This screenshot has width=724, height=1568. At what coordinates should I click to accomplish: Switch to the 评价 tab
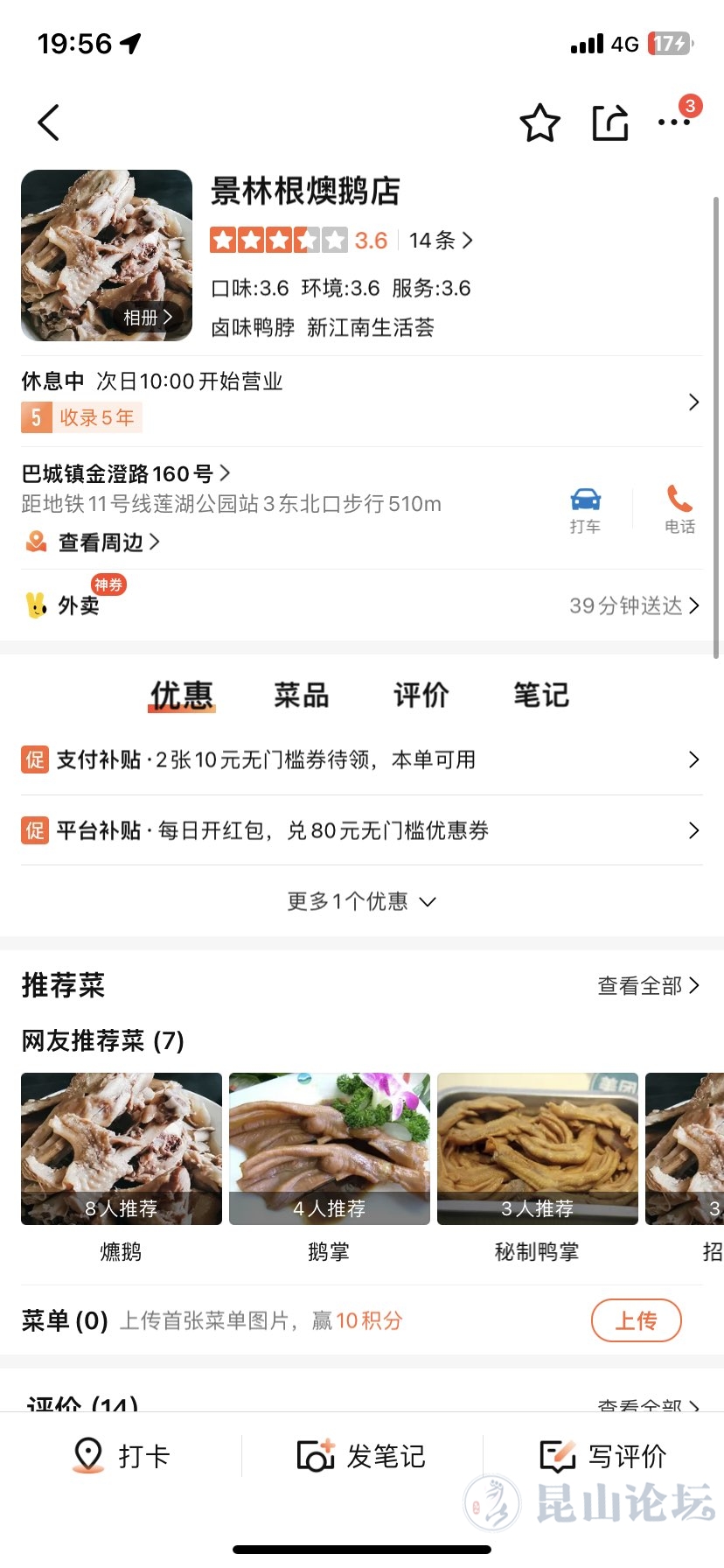point(421,696)
